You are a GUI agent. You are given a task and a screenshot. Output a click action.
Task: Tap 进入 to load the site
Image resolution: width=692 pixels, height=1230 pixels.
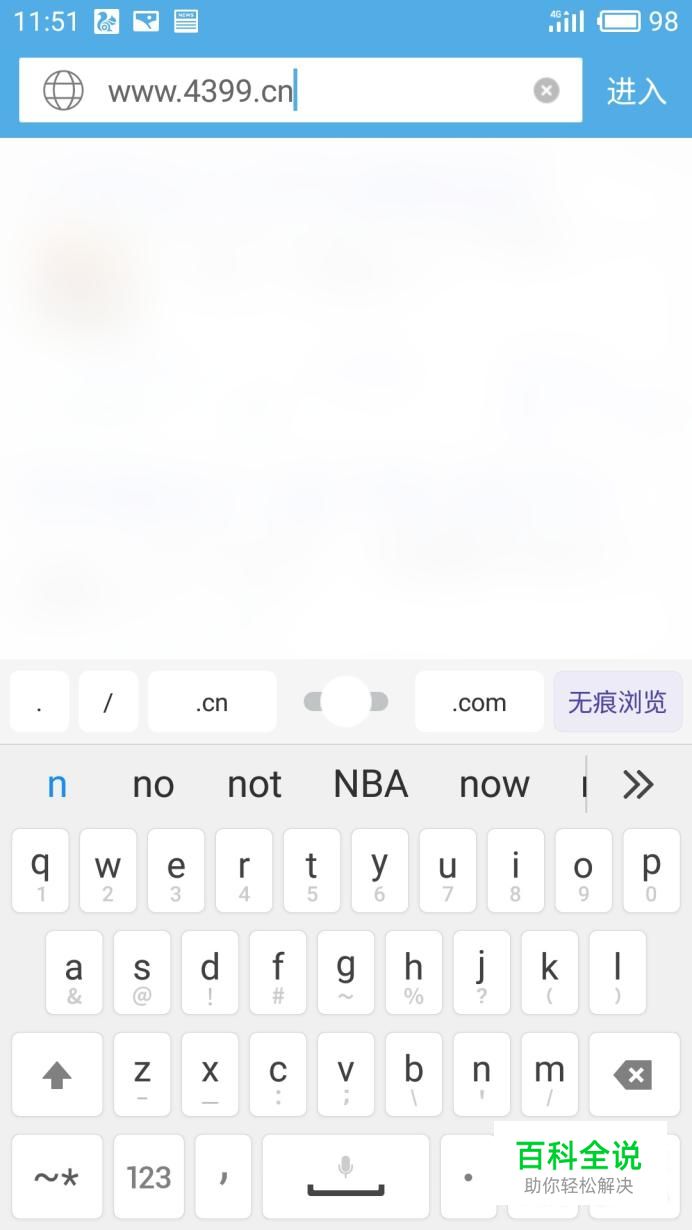(x=636, y=91)
